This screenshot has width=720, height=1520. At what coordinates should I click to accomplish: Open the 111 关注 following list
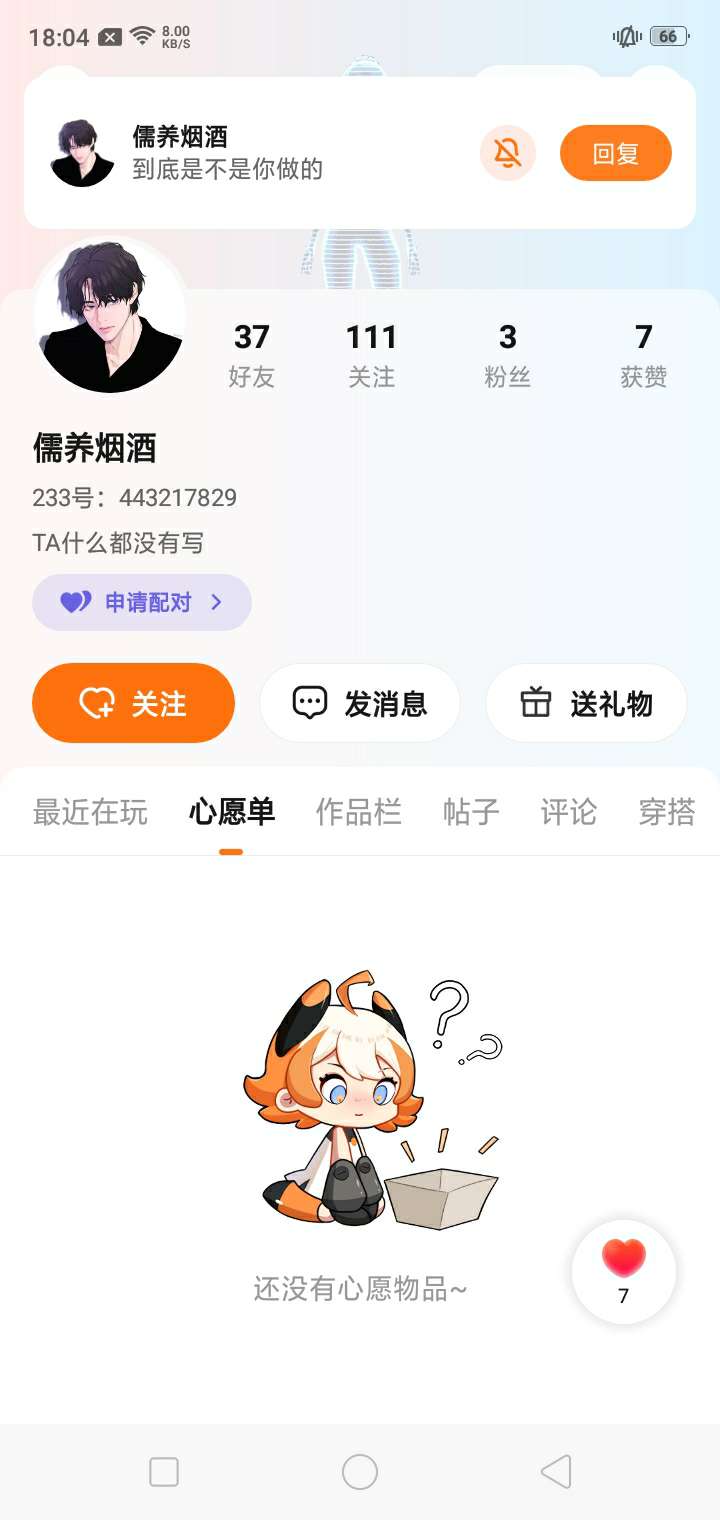tap(371, 354)
